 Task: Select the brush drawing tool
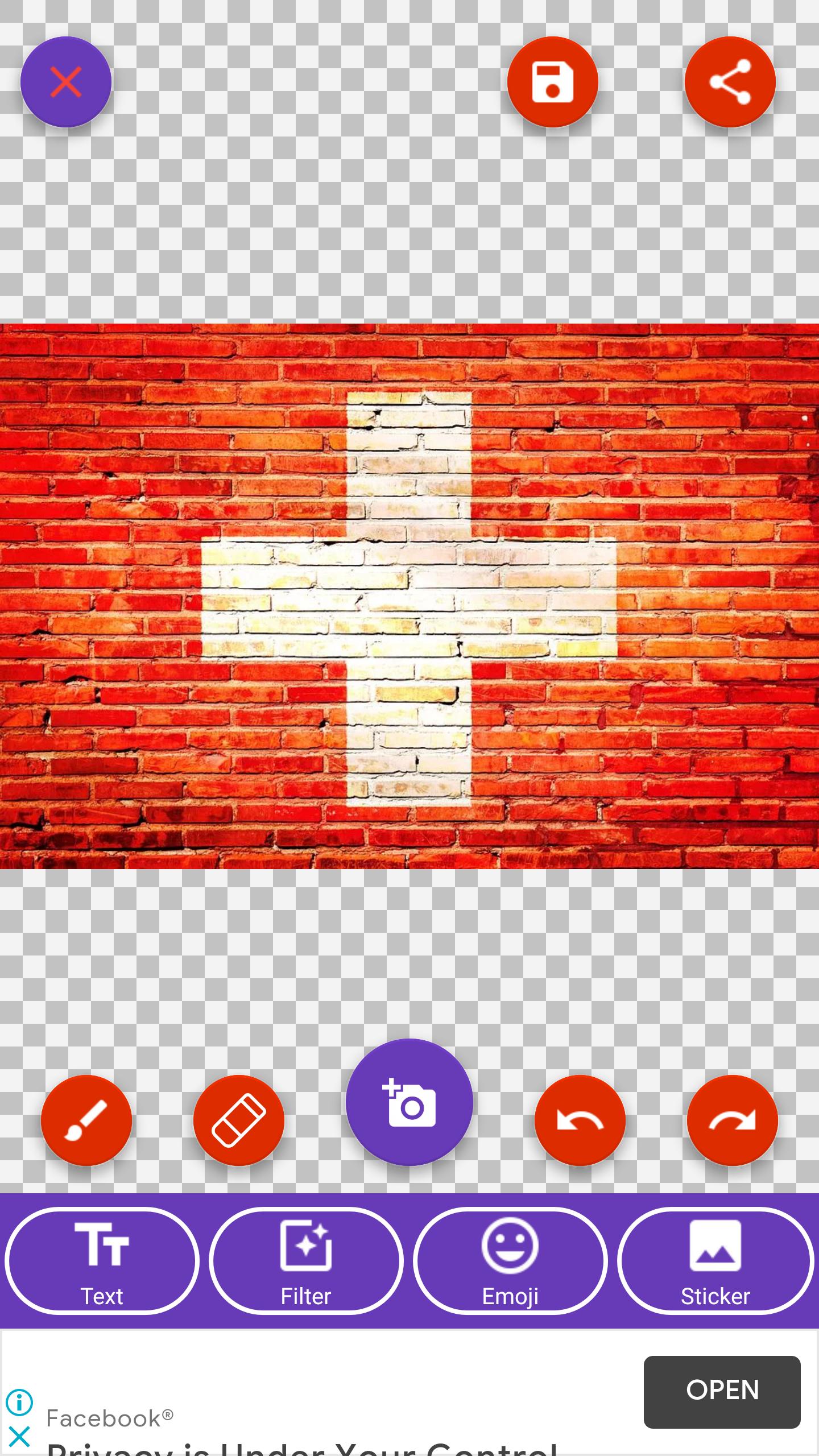click(x=86, y=1120)
